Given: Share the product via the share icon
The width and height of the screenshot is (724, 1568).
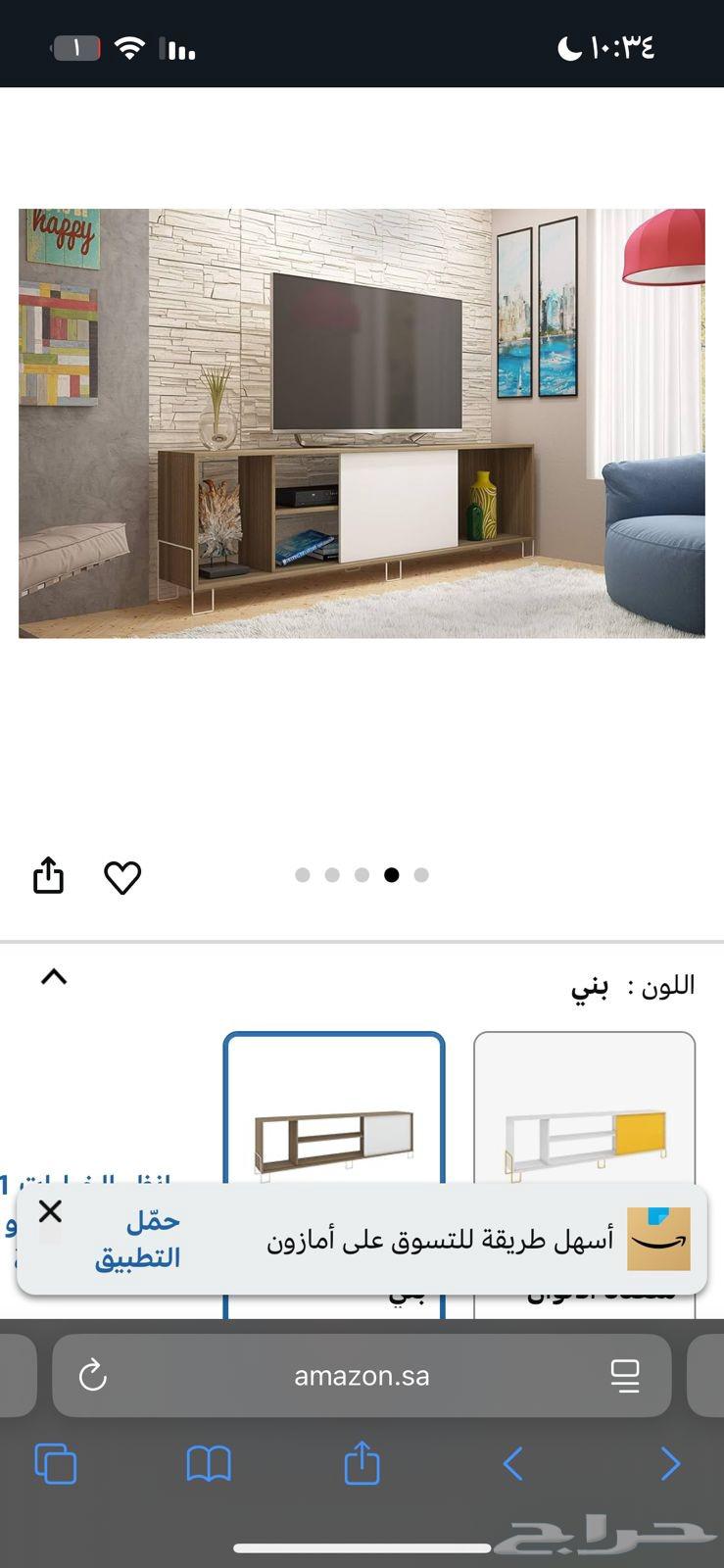Looking at the screenshot, I should 48,875.
